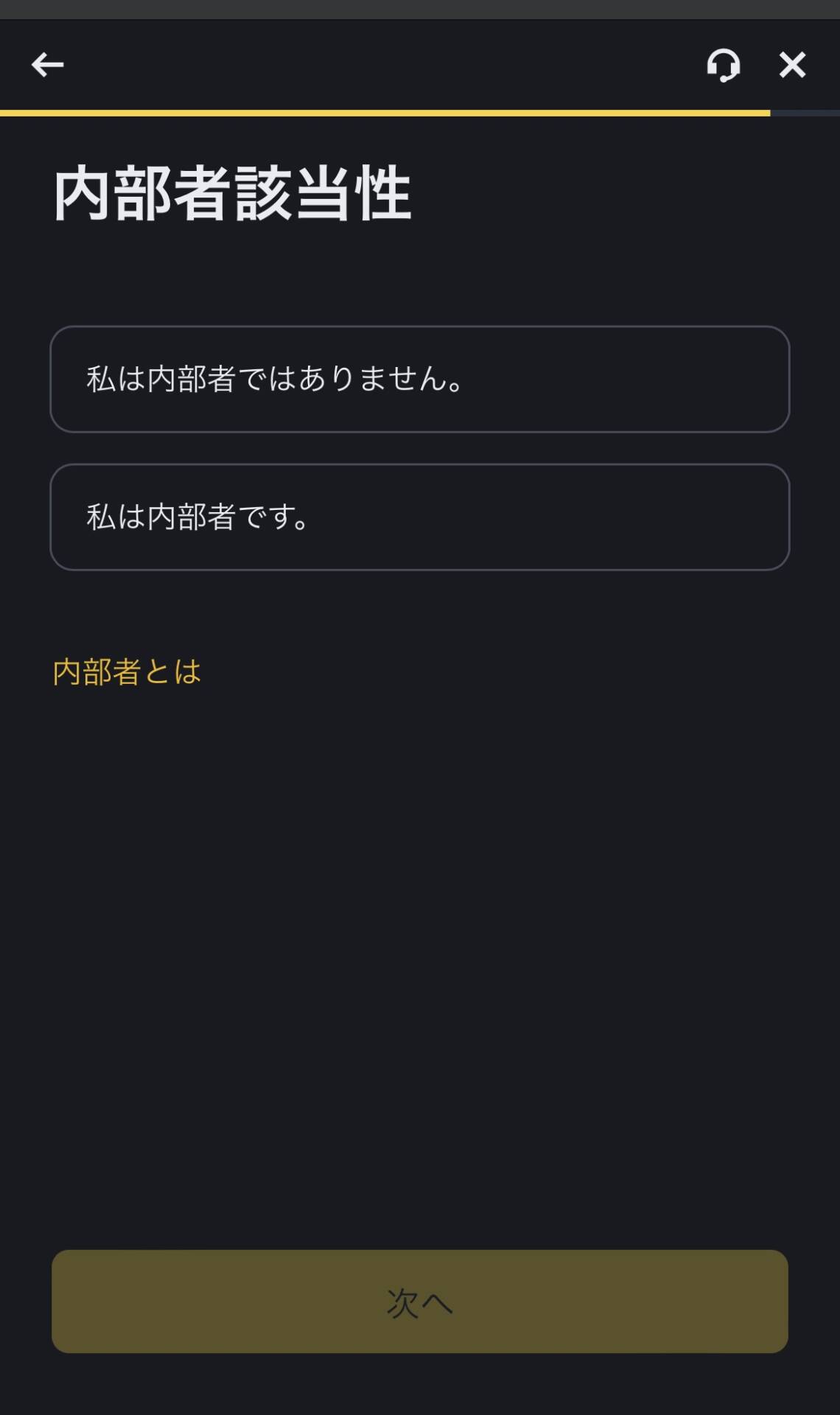Choose 私は内部者です option

419,517
